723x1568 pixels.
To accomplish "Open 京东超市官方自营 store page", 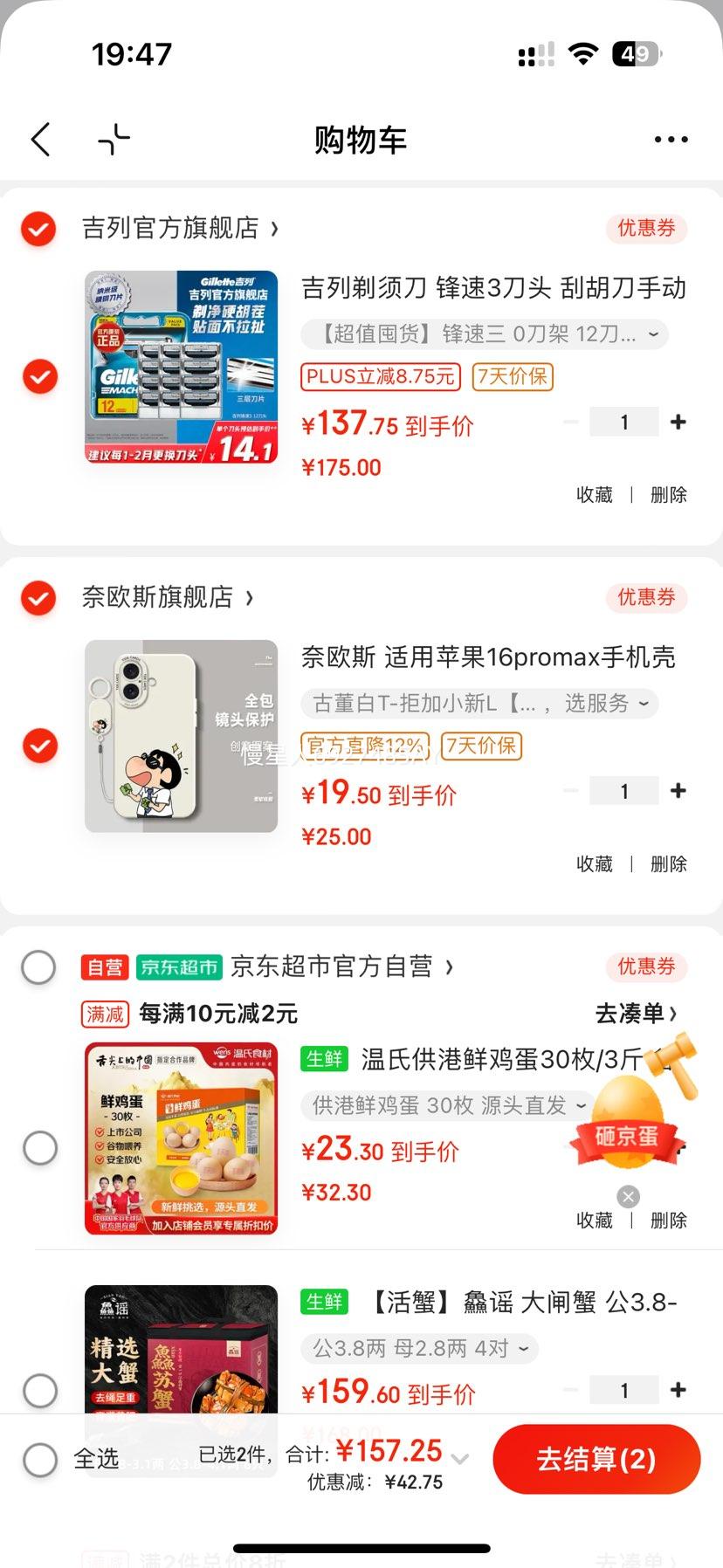I will [x=341, y=966].
